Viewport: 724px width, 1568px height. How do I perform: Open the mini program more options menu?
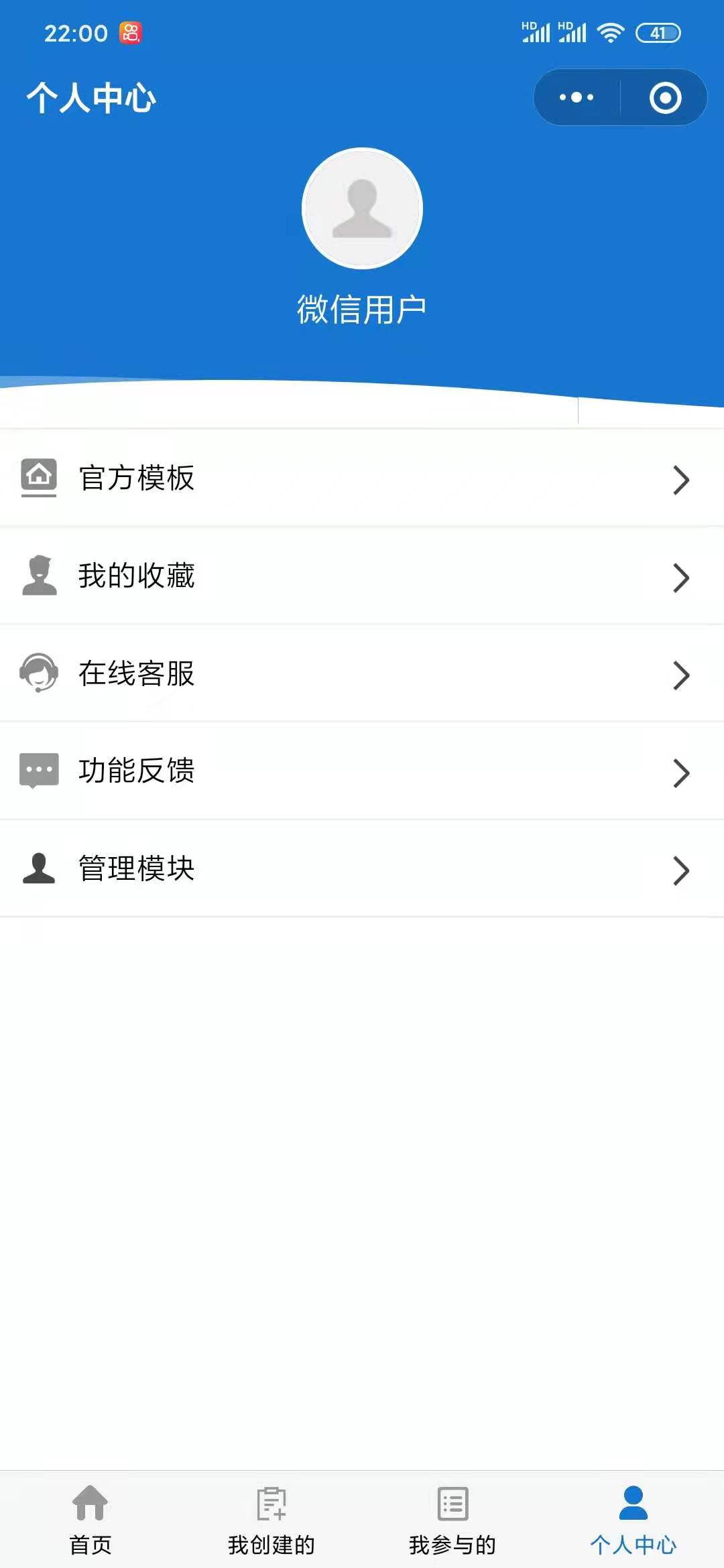pyautogui.click(x=577, y=97)
